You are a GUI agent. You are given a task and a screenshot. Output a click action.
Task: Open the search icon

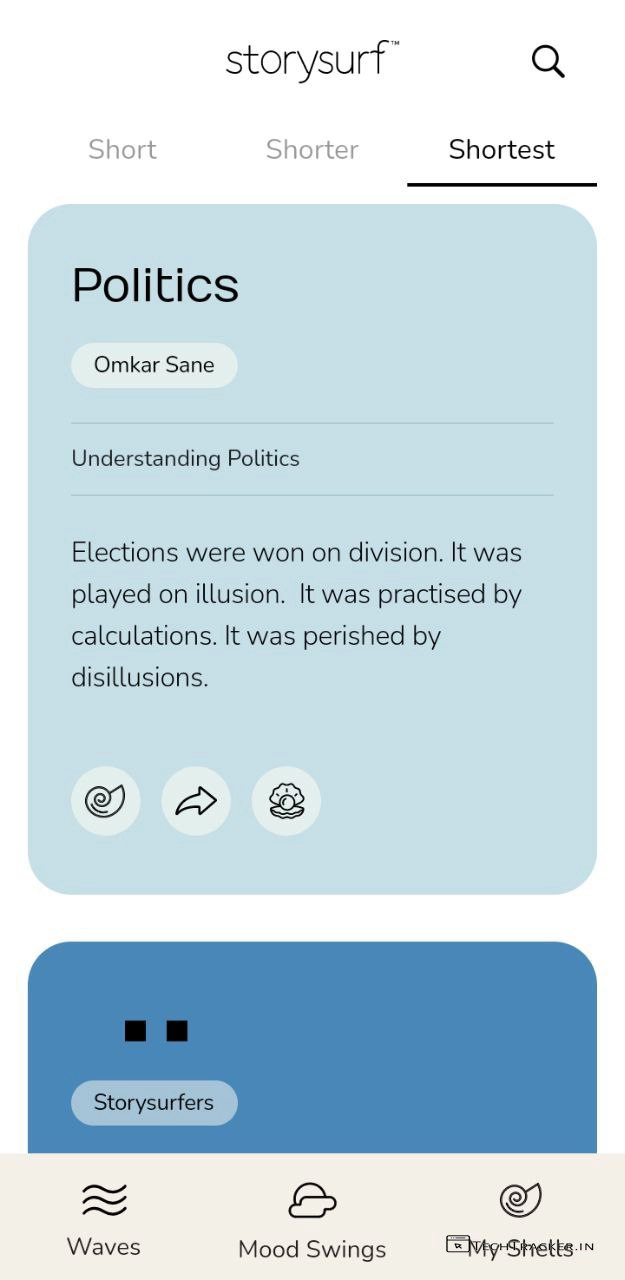point(548,62)
